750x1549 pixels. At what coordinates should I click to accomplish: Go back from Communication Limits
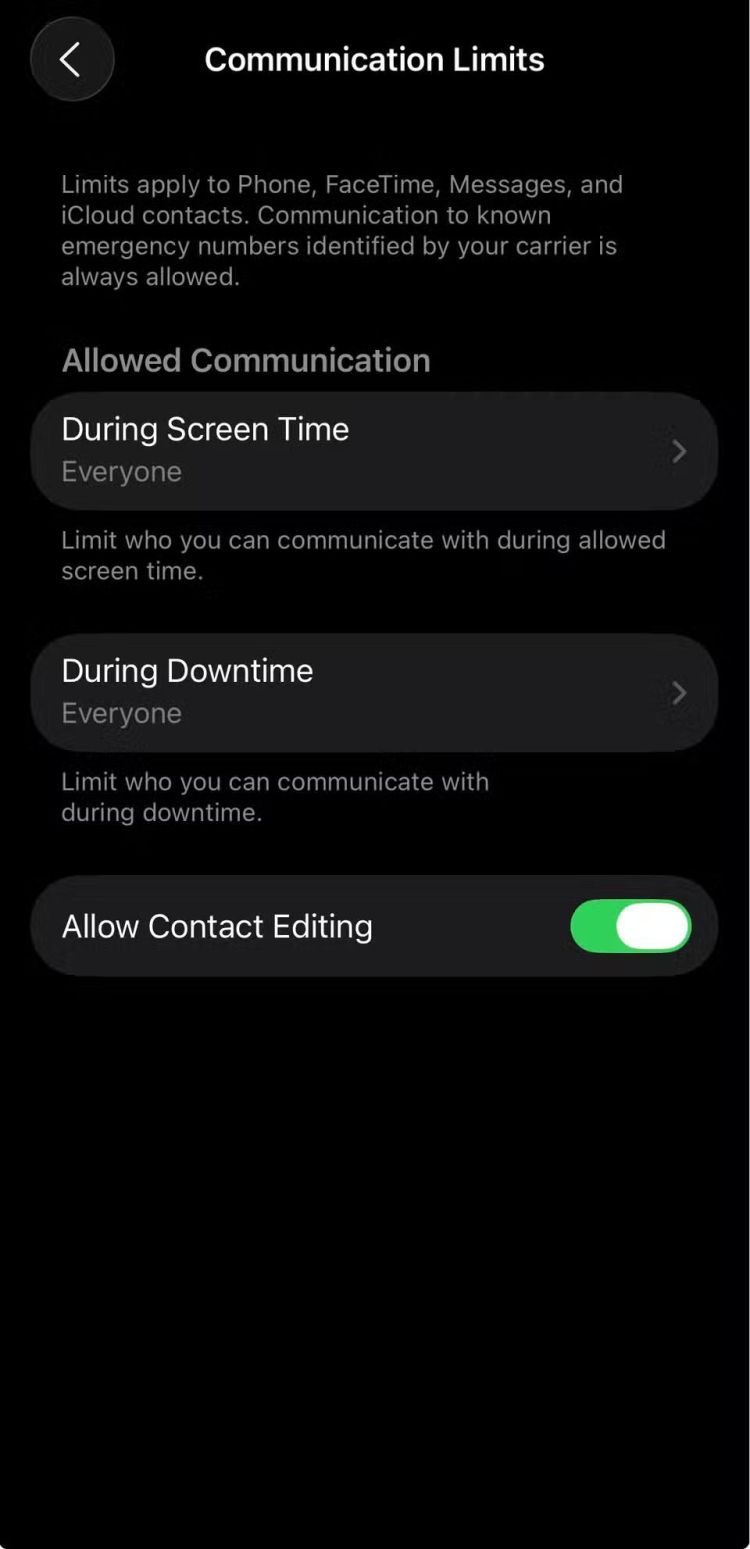tap(71, 60)
